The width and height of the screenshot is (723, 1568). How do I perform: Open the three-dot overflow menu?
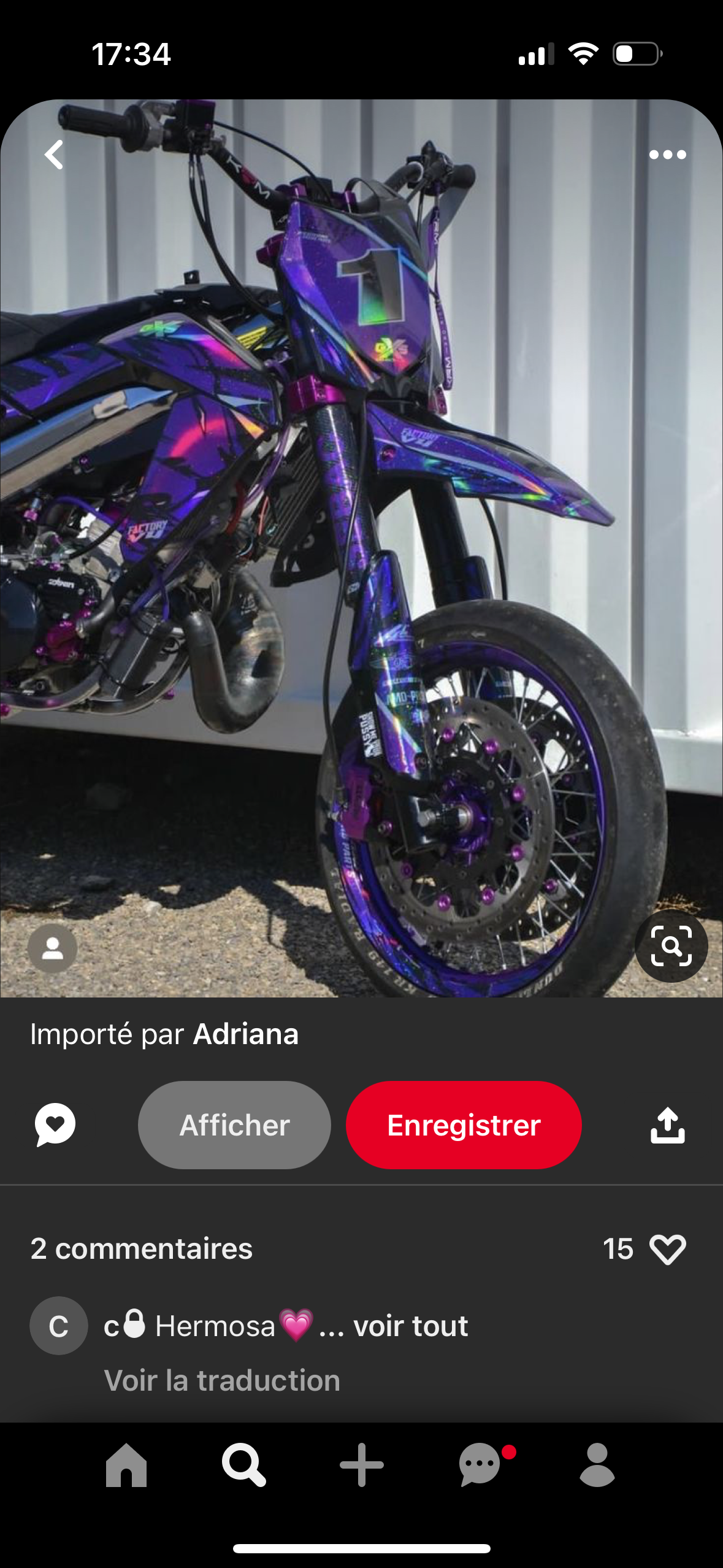coord(667,155)
